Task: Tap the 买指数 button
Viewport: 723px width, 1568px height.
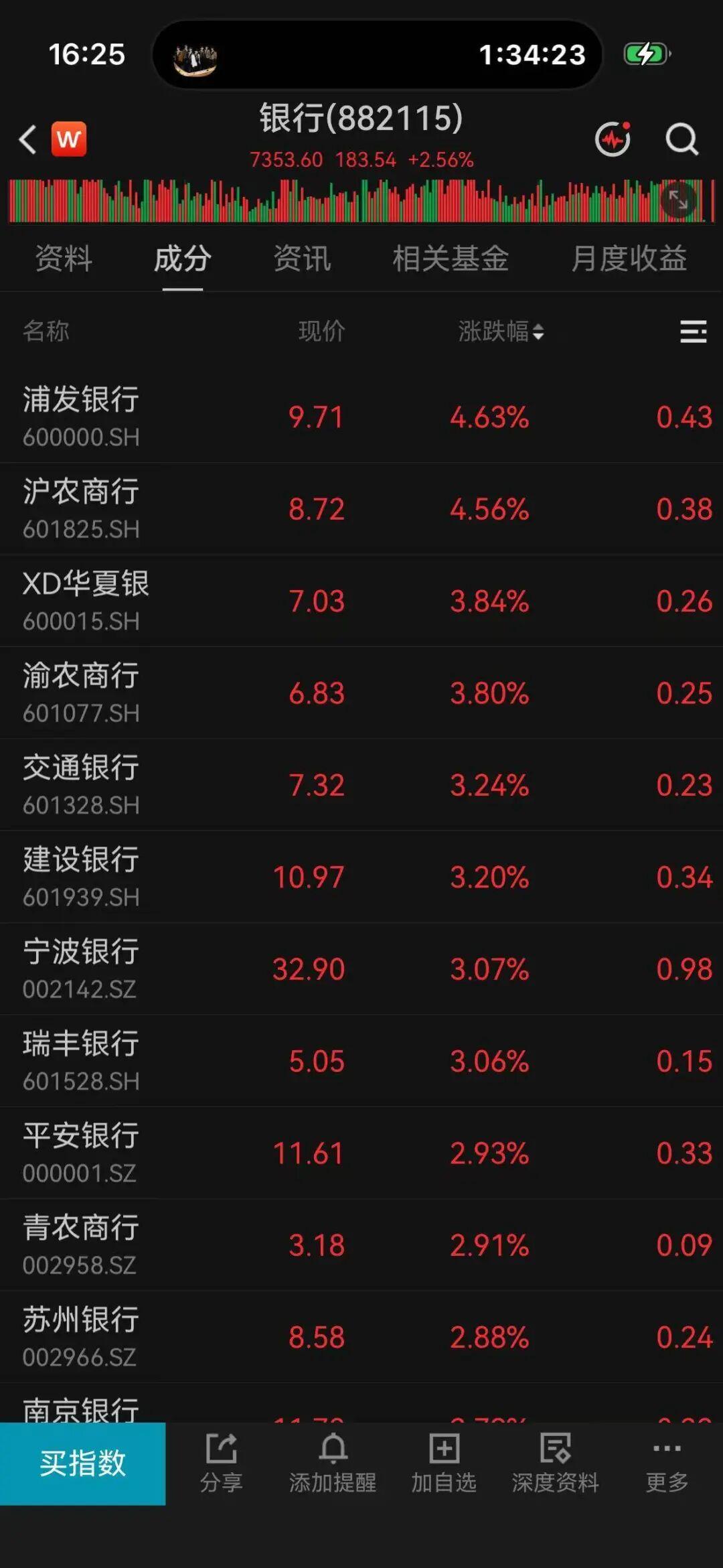Action: (x=82, y=1464)
